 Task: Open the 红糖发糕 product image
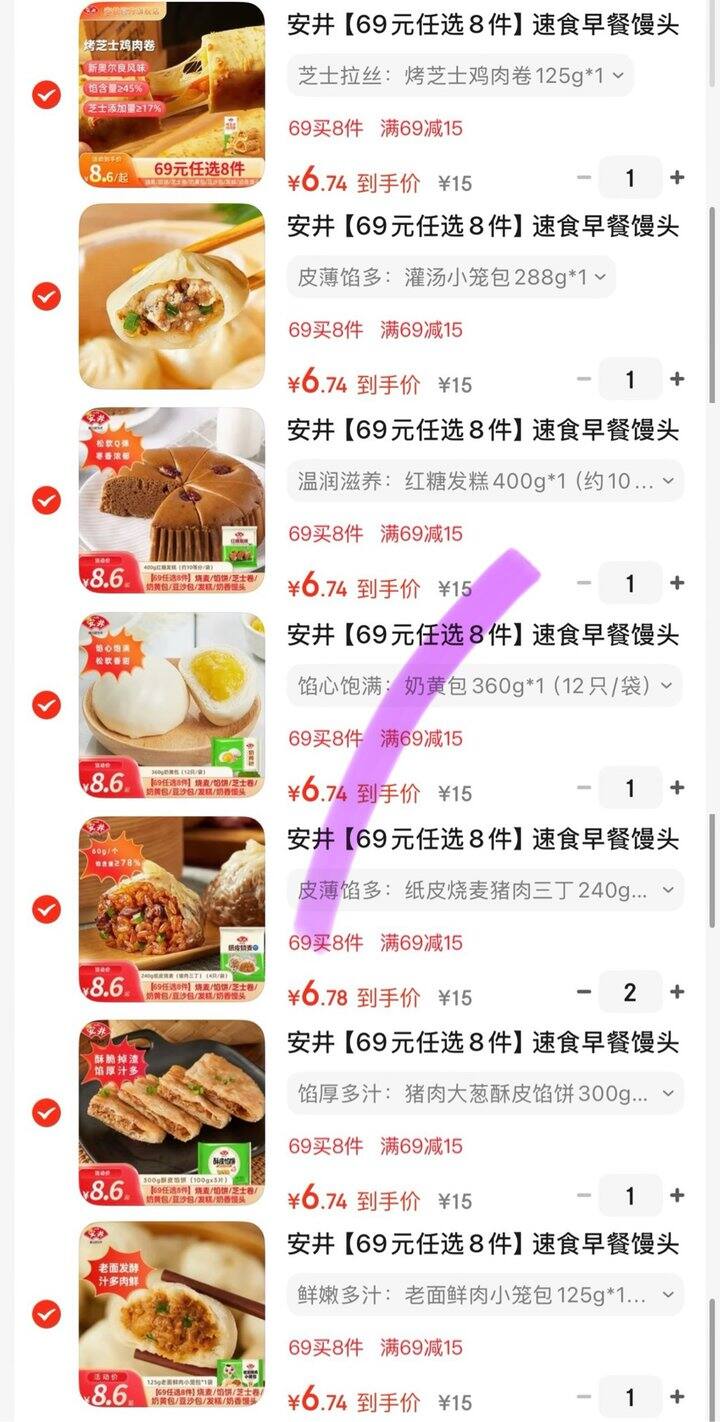(172, 500)
